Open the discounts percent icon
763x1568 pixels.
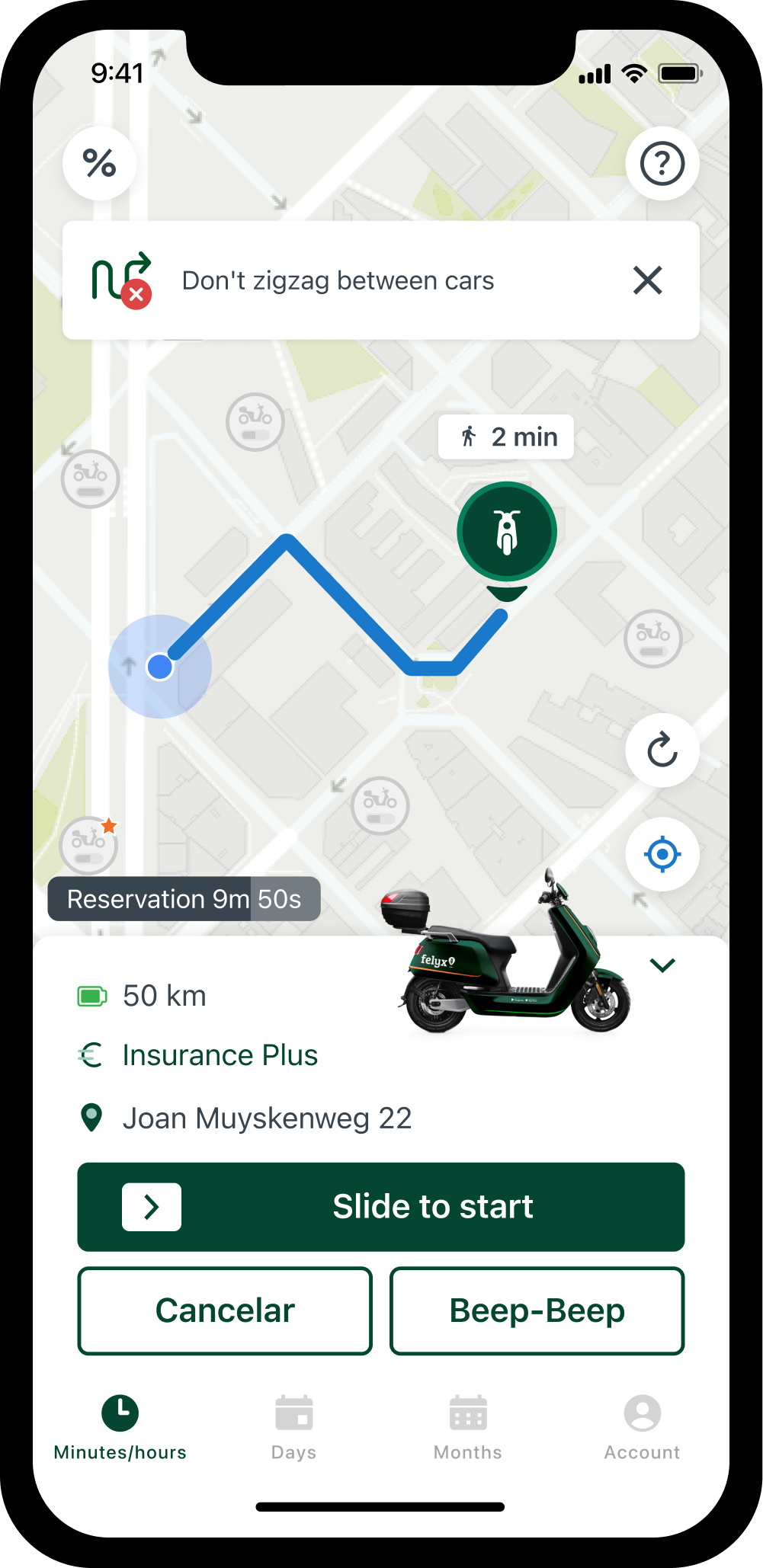coord(100,164)
